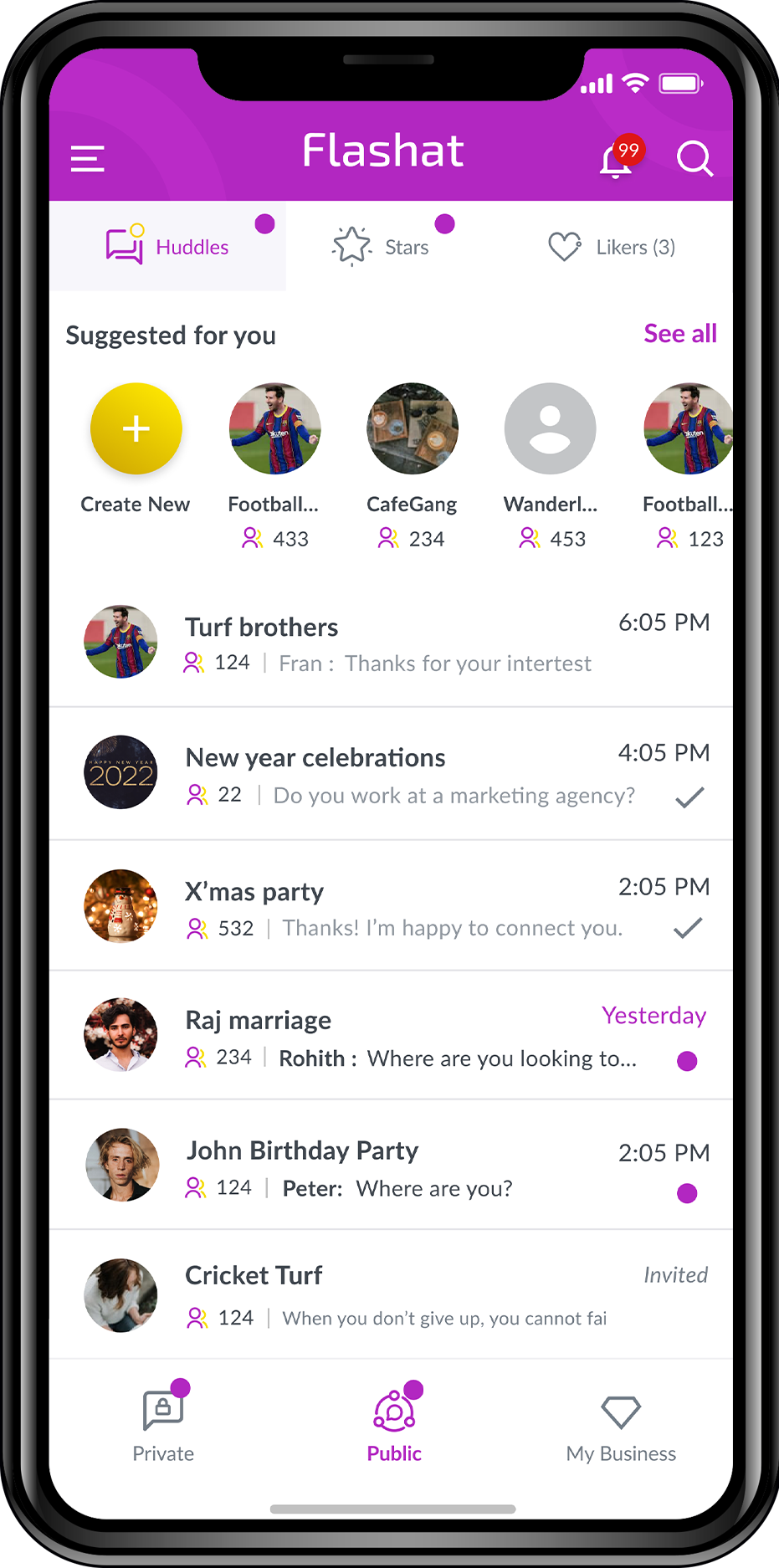Open the Likers (3) tab
779x1568 pixels.
coord(612,247)
